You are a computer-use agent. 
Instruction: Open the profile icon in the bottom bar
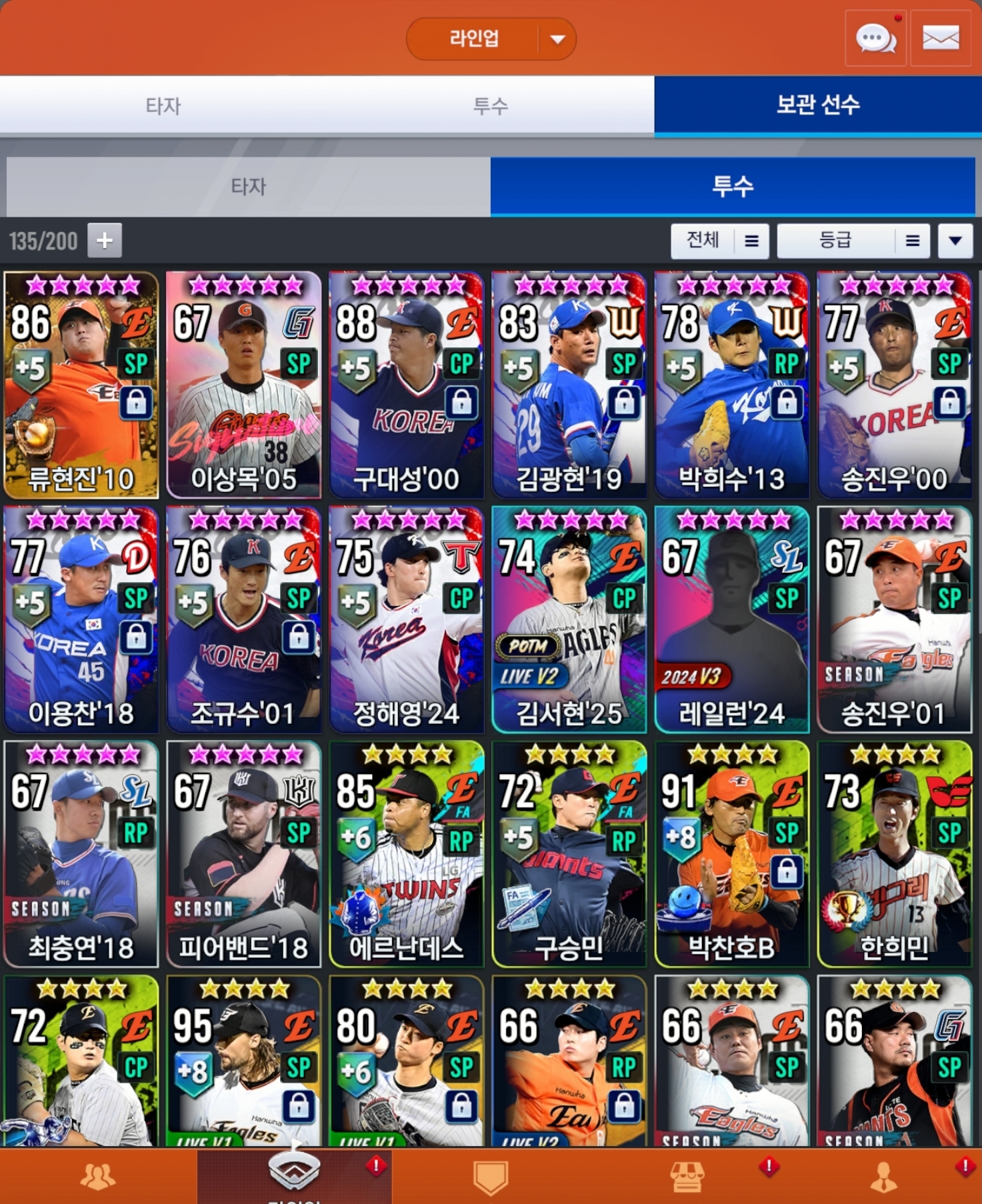pyautogui.click(x=883, y=1176)
